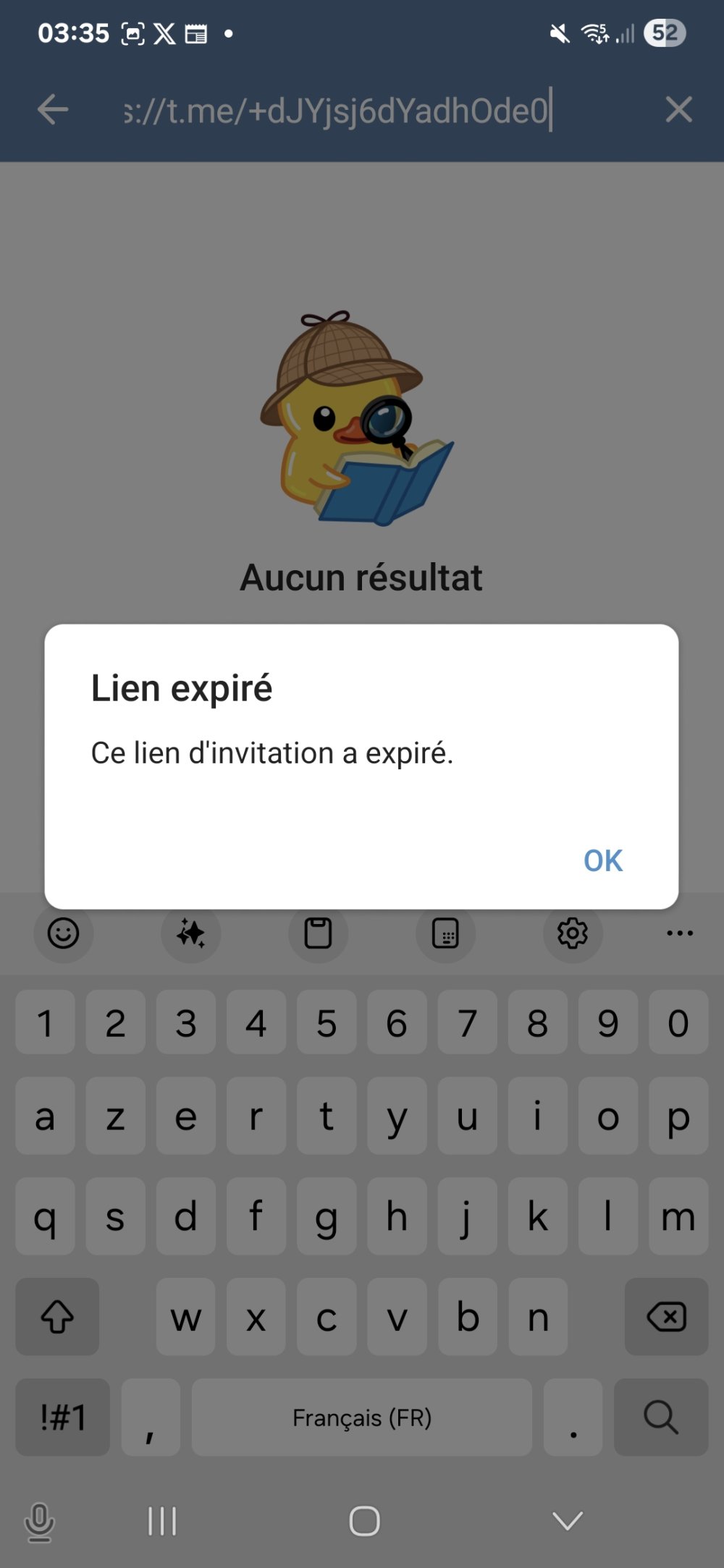Open the emoji keyboard panel
The height and width of the screenshot is (1568, 724).
pyautogui.click(x=63, y=933)
